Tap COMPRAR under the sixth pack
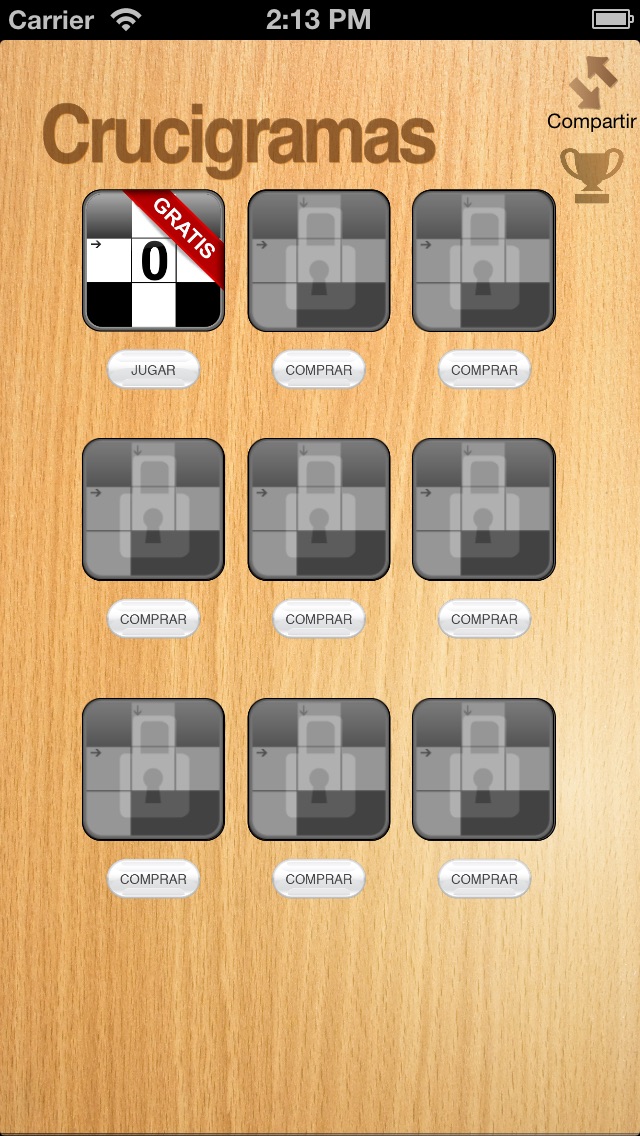 click(x=484, y=619)
